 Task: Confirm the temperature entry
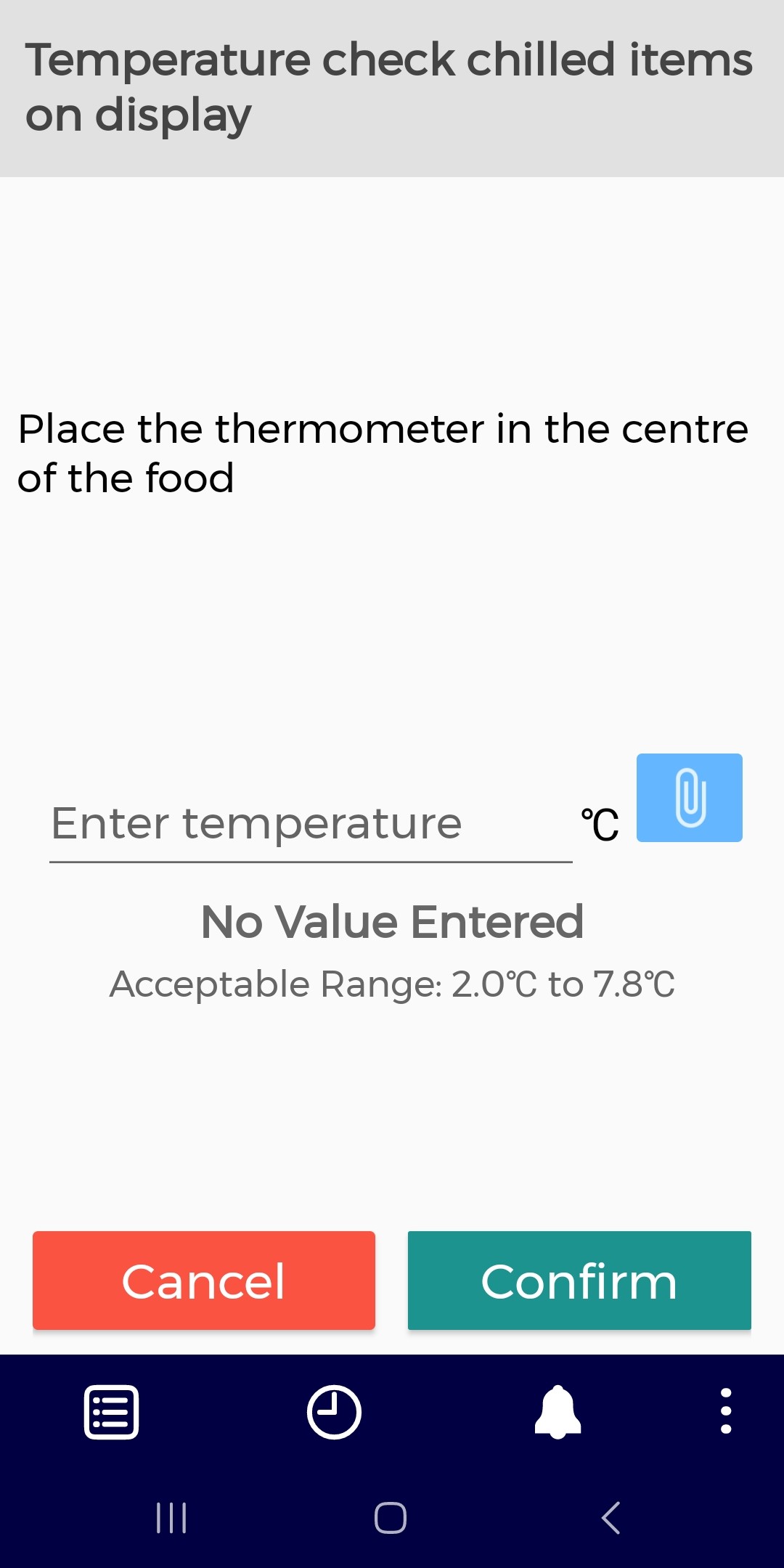(x=579, y=1281)
